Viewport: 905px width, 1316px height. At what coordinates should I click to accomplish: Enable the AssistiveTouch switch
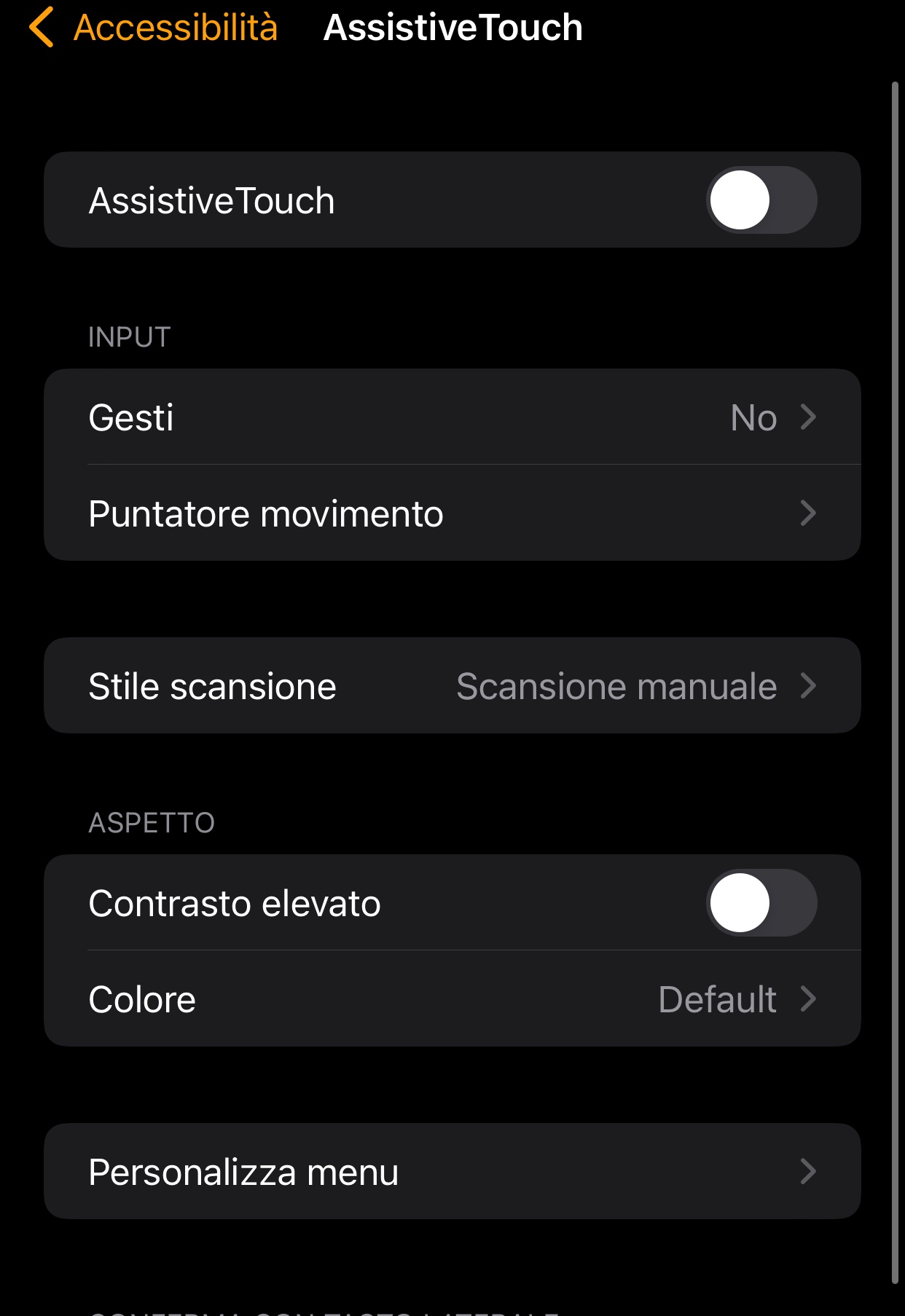click(761, 200)
